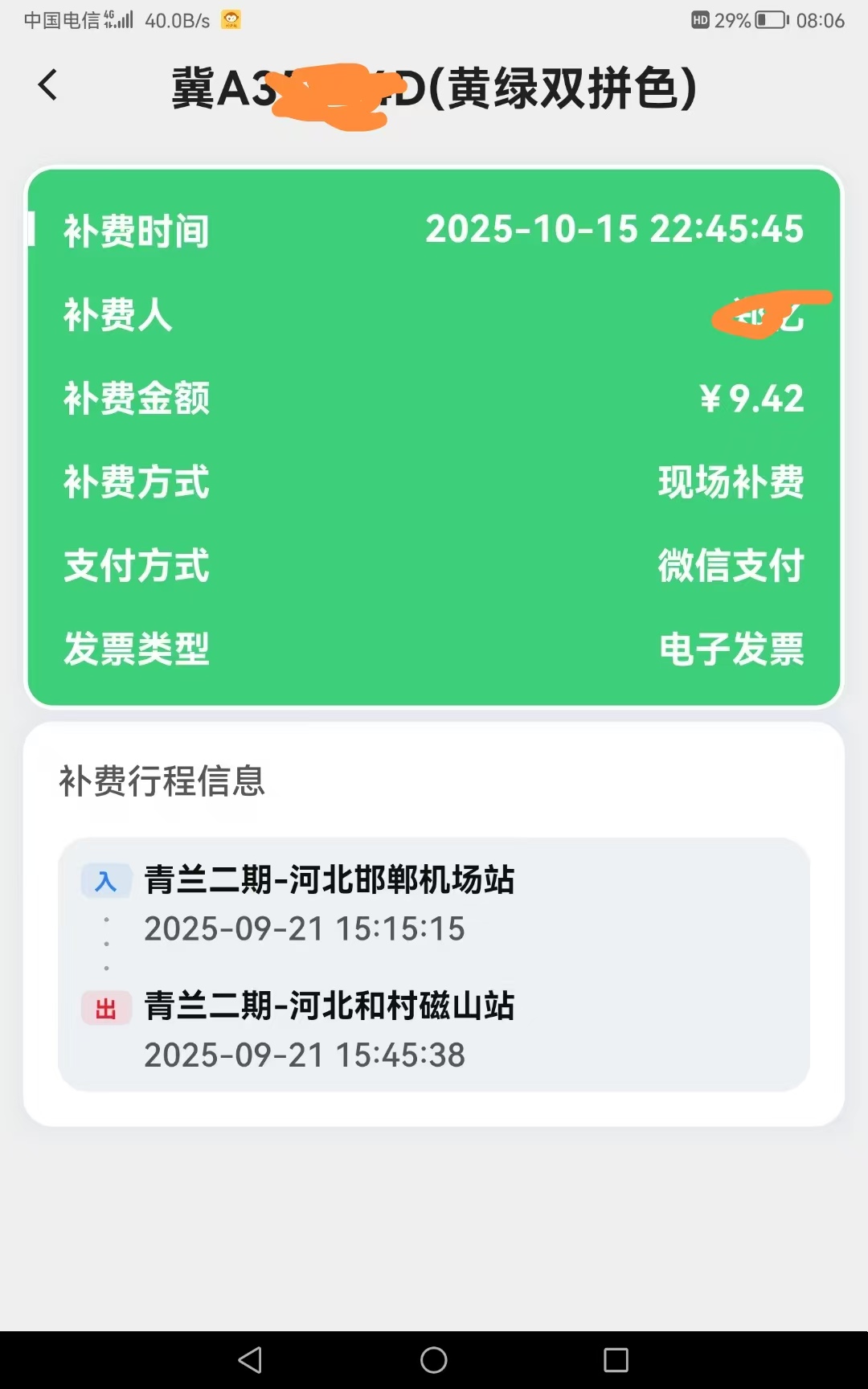The image size is (868, 1389).
Task: Tap the back arrow in the title bar
Action: 48,84
